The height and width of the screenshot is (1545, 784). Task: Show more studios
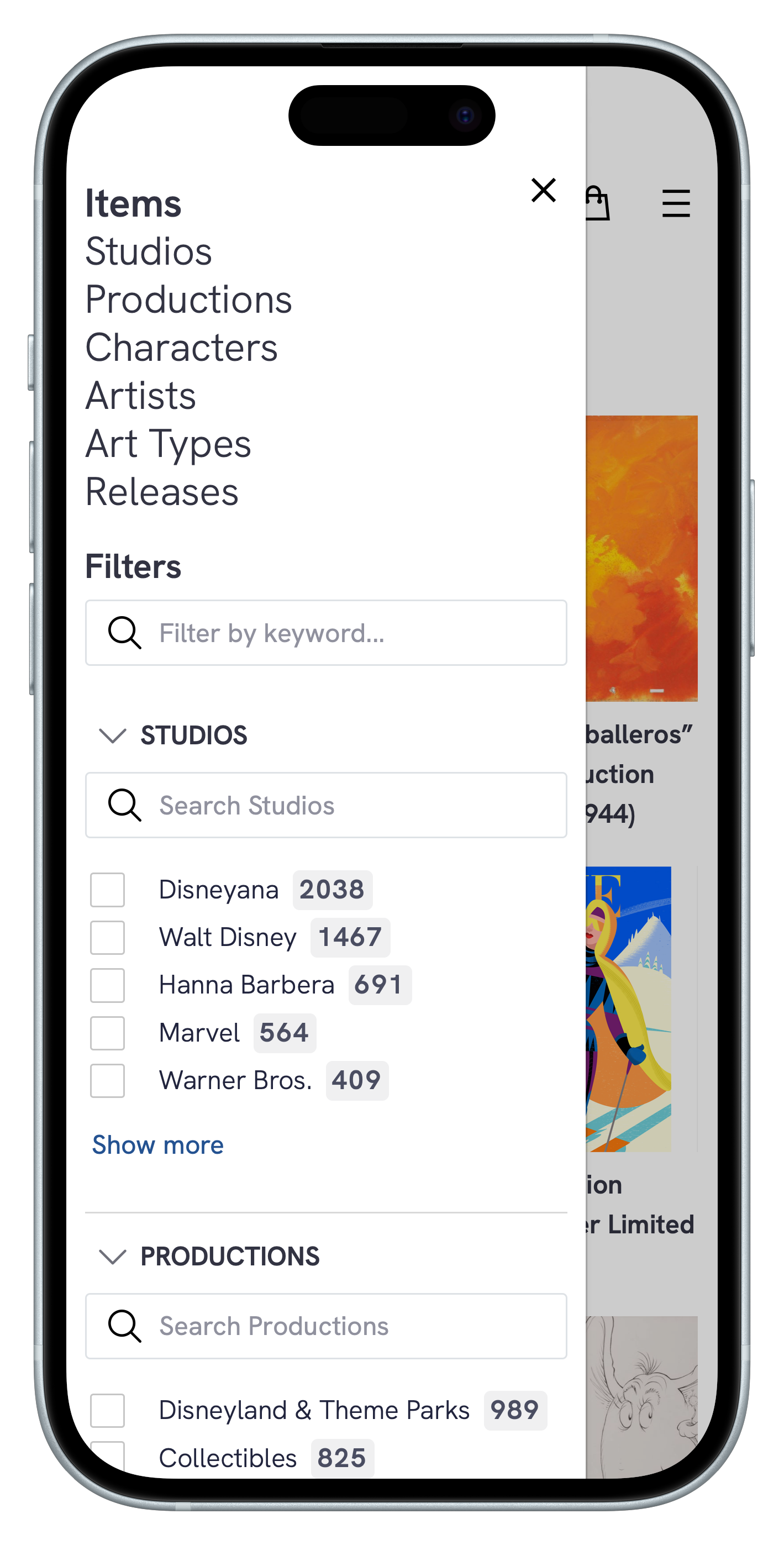158,1145
